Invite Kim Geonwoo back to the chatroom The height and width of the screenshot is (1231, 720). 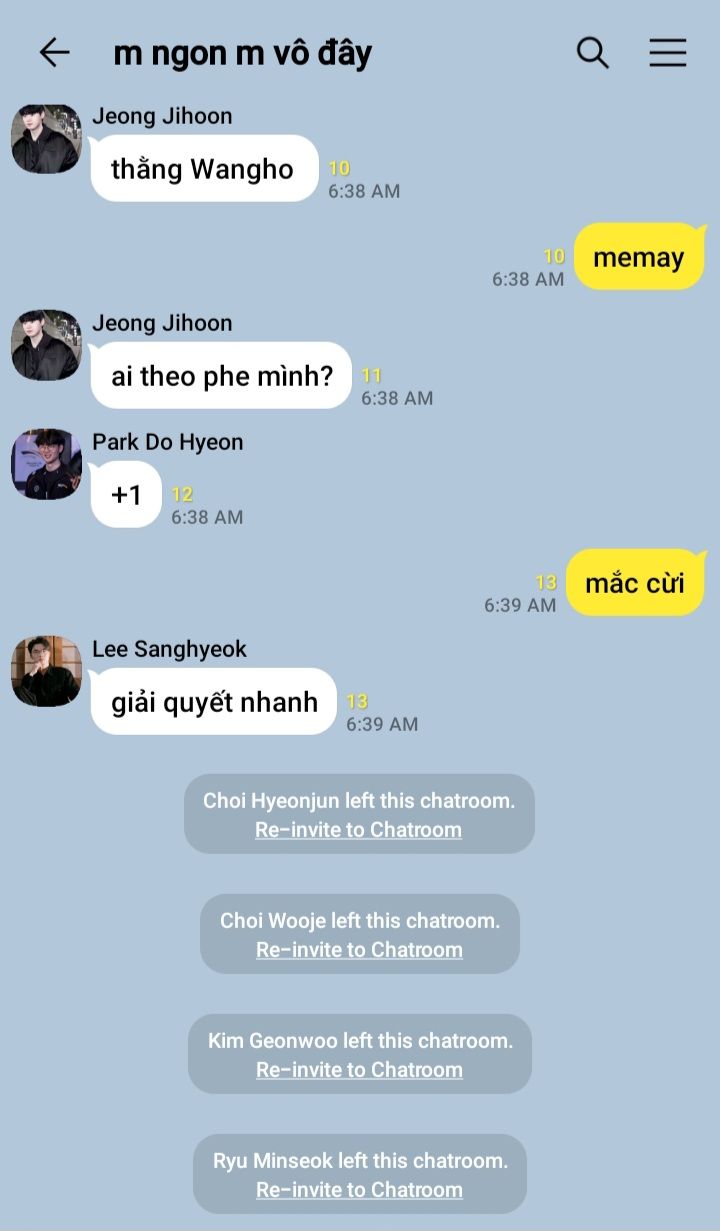click(x=359, y=1070)
